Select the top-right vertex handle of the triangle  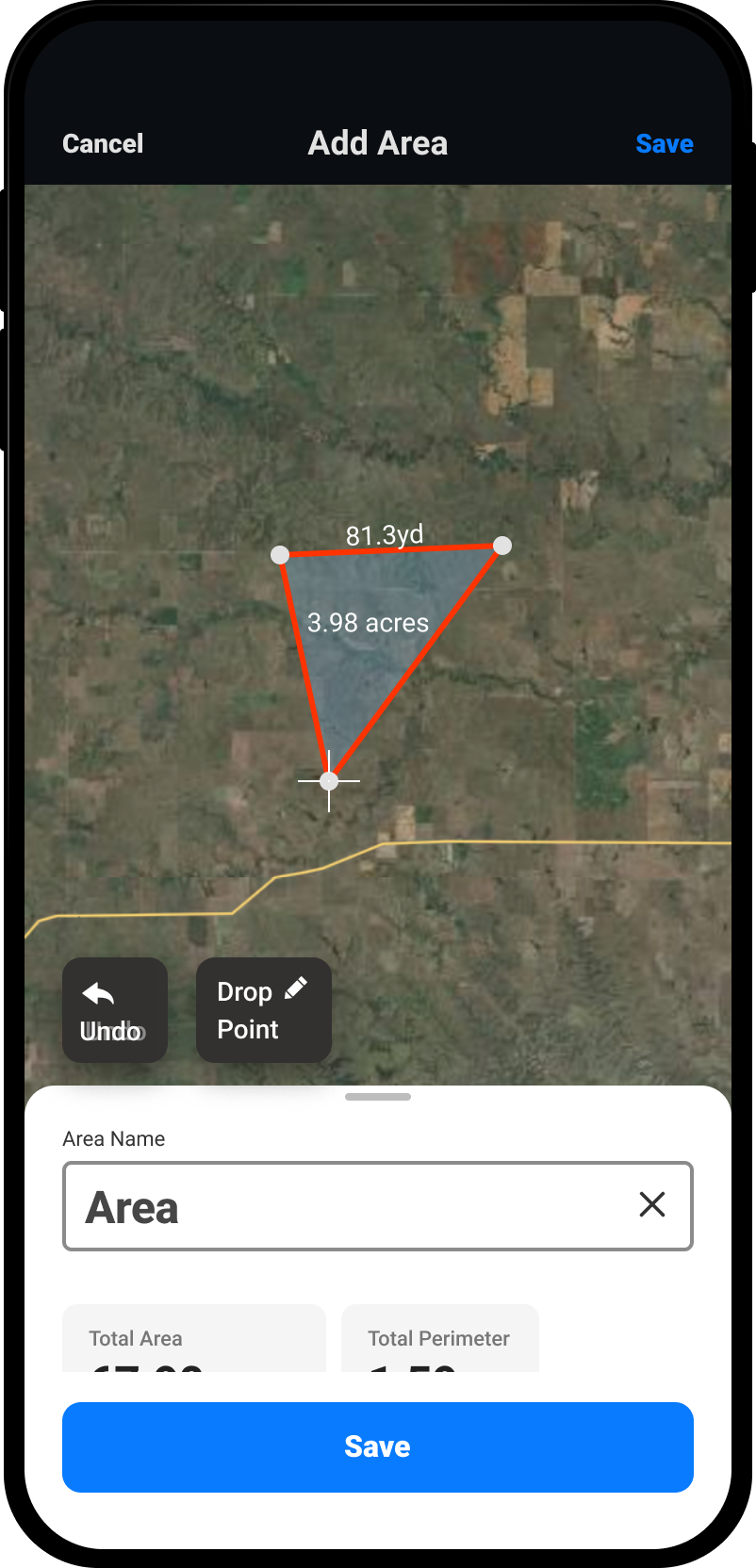click(502, 545)
